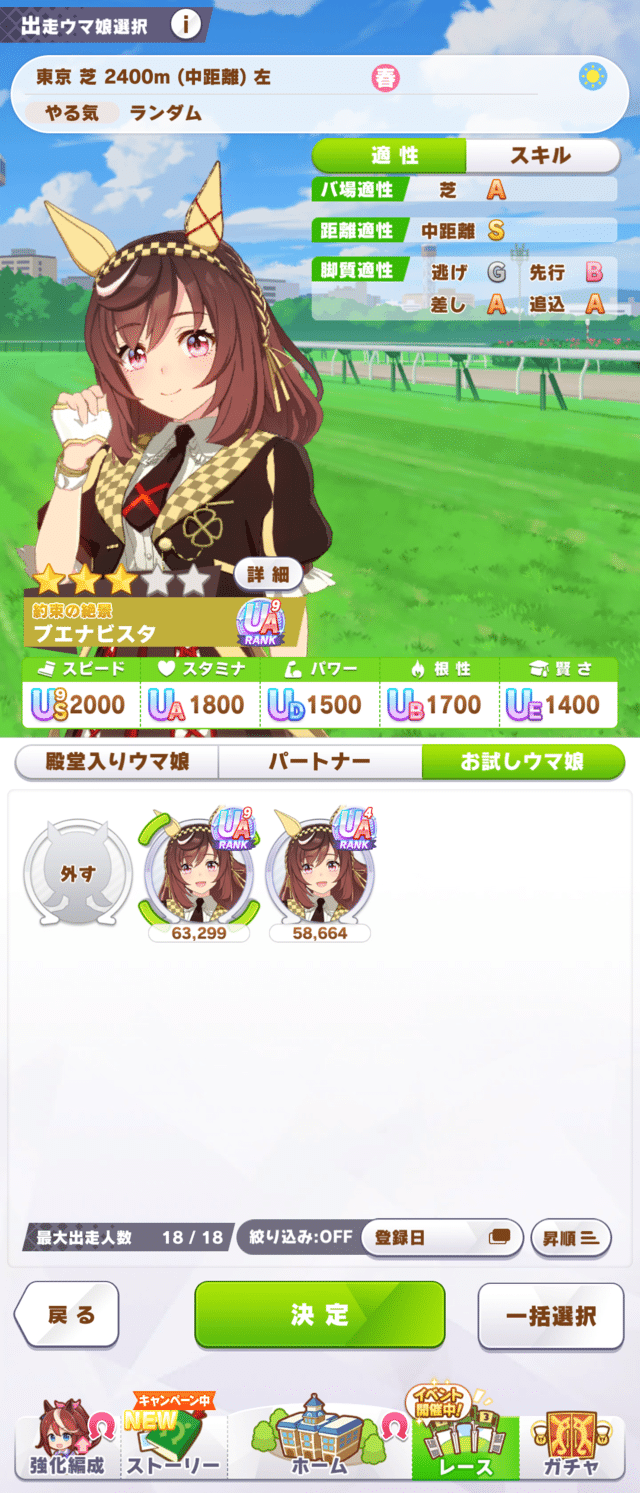Viewport: 640px width, 1493px height.
Task: Open the ガチャ section
Action: point(572,1440)
